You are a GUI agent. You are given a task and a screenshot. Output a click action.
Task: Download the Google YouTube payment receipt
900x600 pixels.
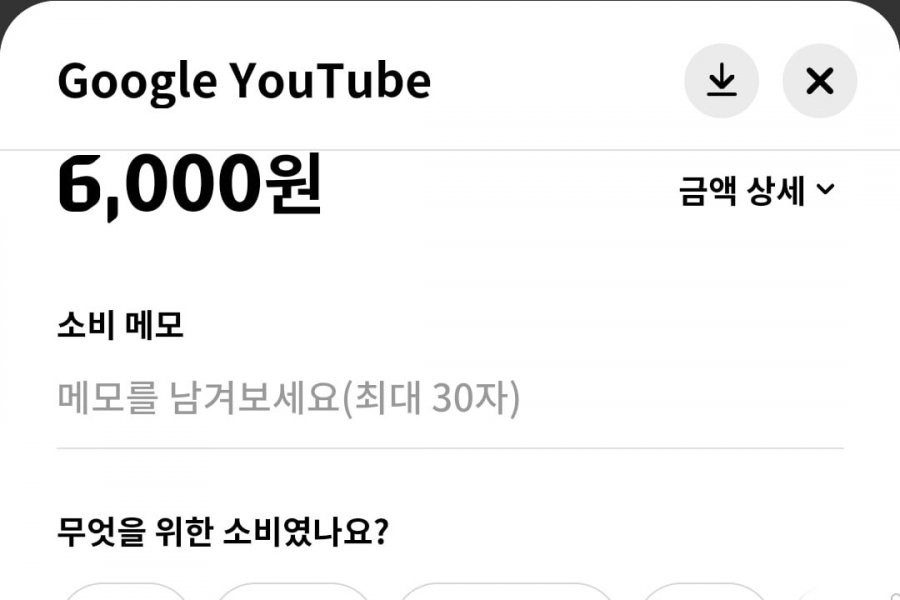pyautogui.click(x=721, y=81)
